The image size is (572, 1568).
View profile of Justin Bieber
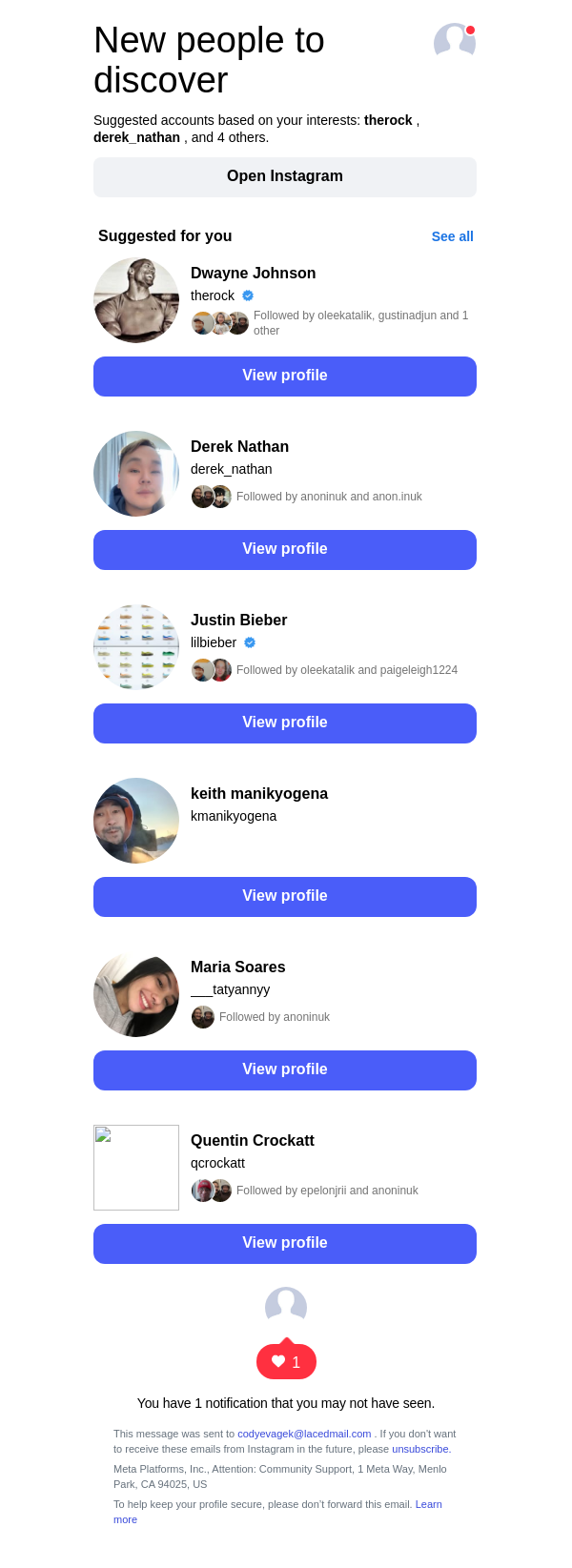284,723
